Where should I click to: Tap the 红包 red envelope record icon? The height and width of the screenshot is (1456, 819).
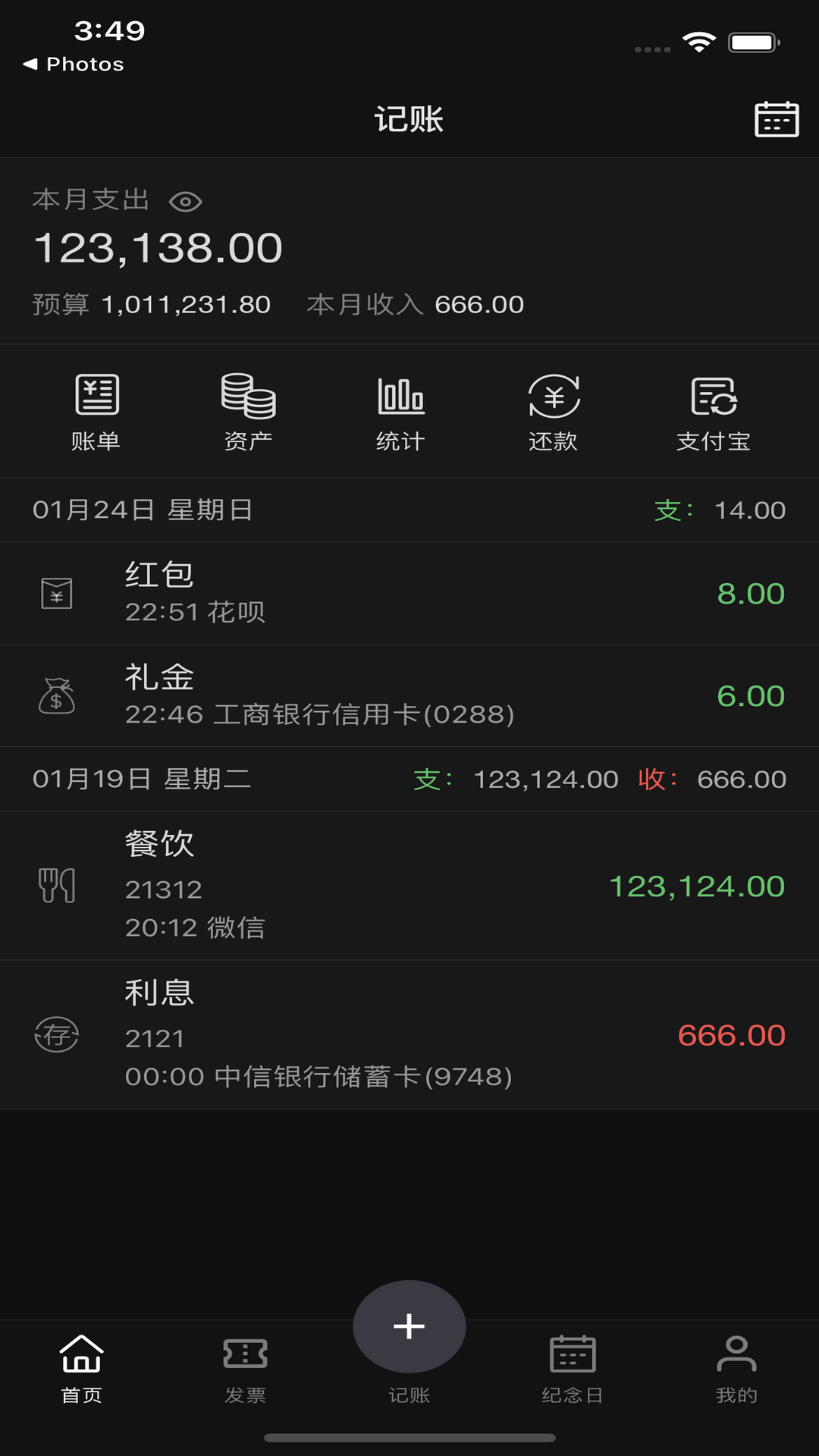[x=59, y=594]
